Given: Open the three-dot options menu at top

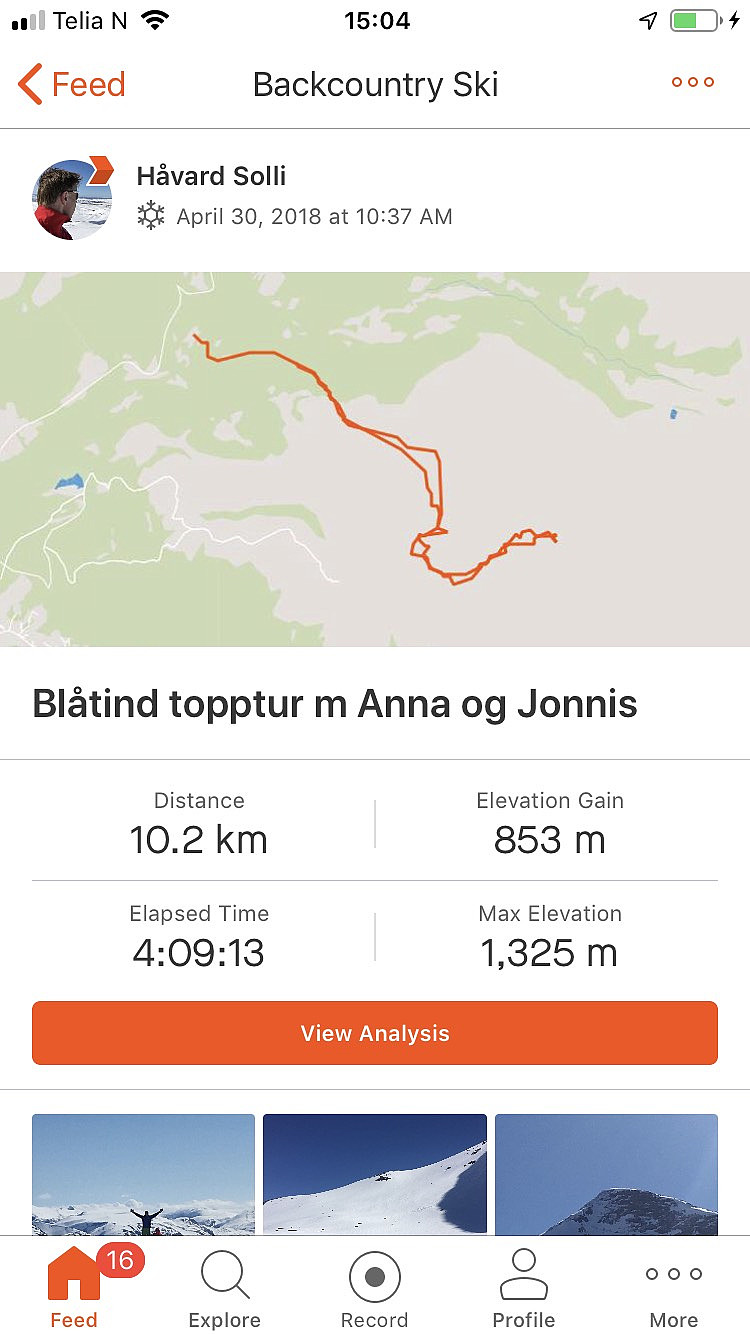Looking at the screenshot, I should [x=693, y=83].
